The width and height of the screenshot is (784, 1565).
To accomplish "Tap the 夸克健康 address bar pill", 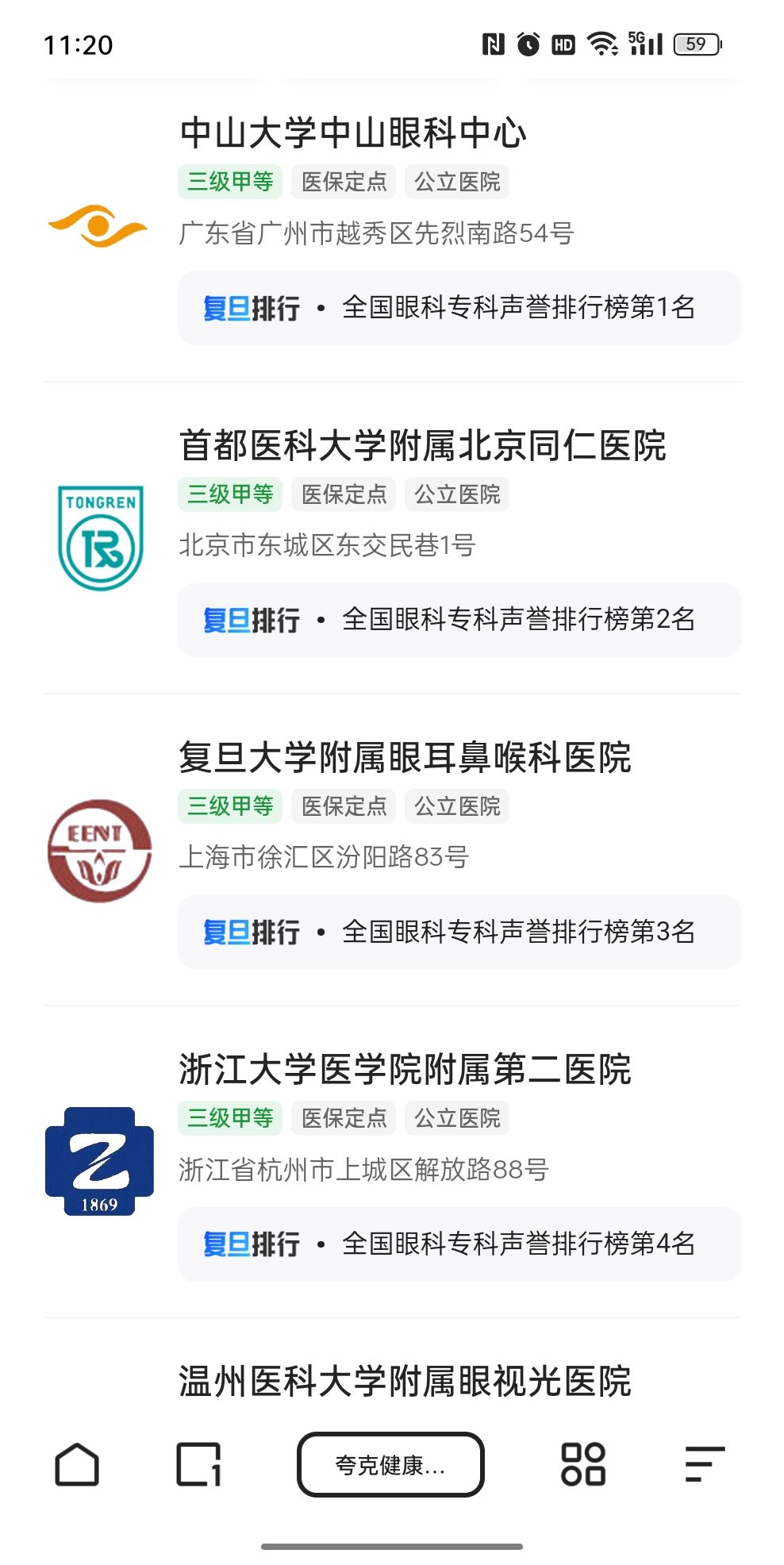I will [390, 1464].
